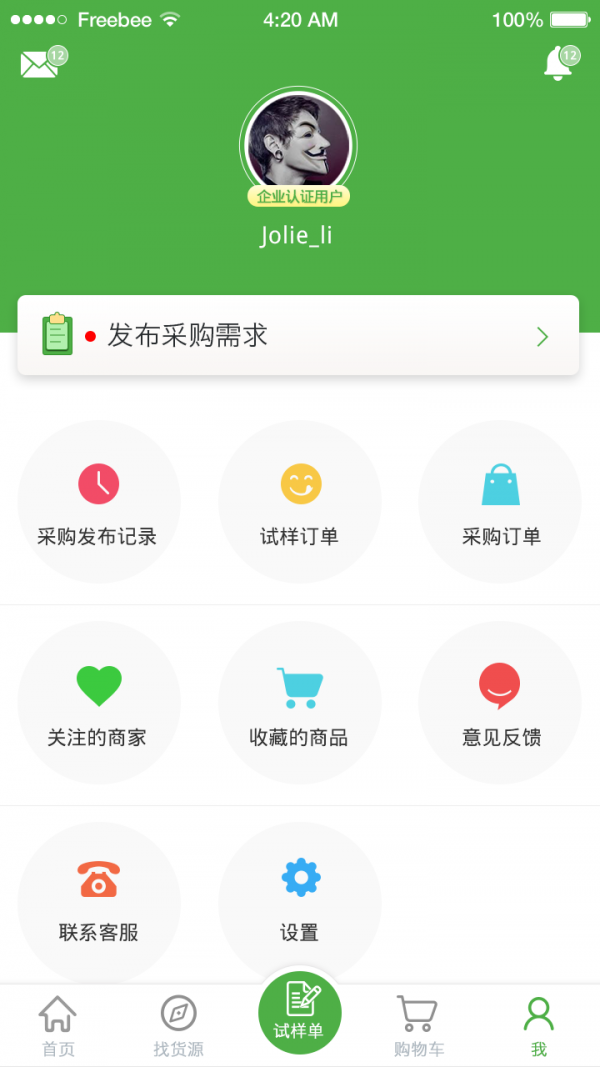
Task: View 试样订单
Action: click(299, 502)
